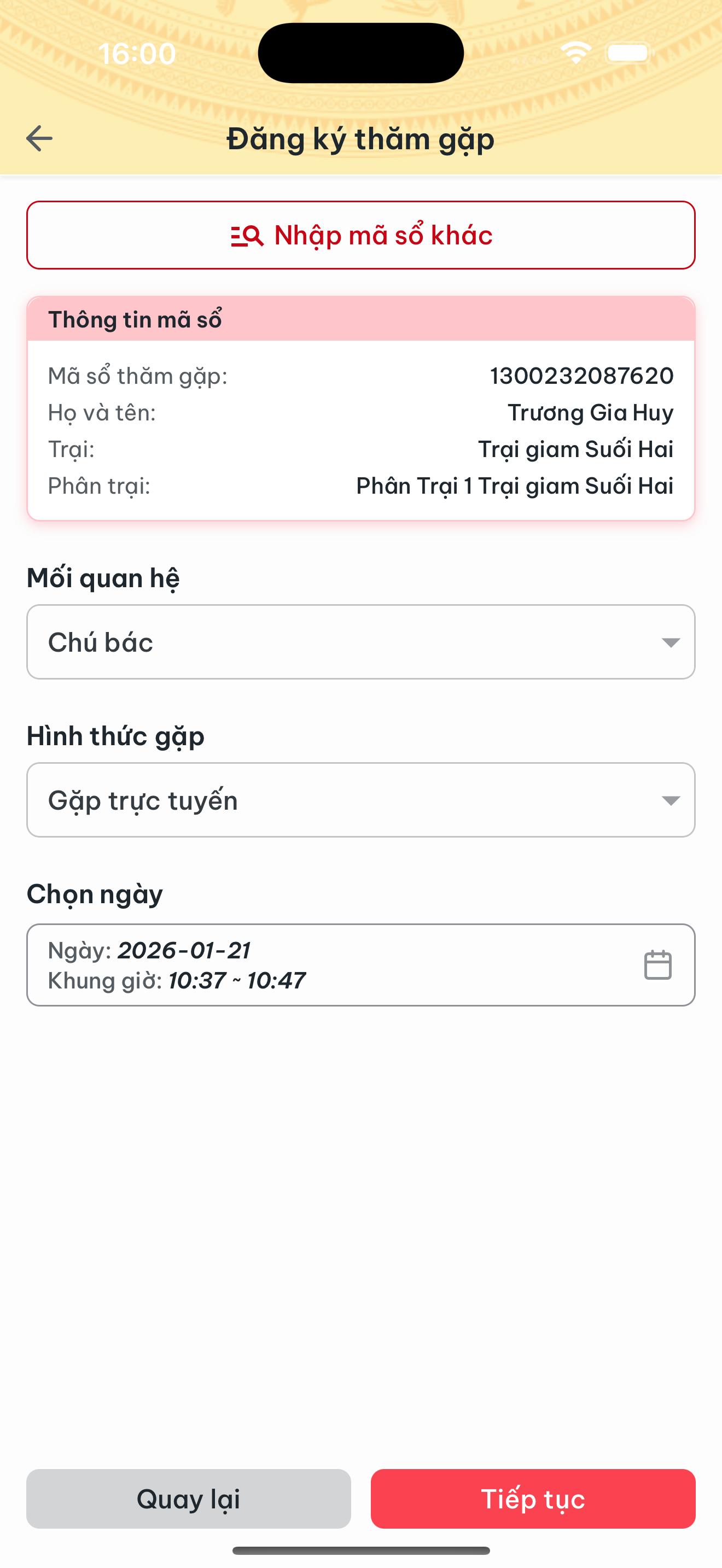Select the Chú bác relationship value
The image size is (722, 1568).
[101, 641]
